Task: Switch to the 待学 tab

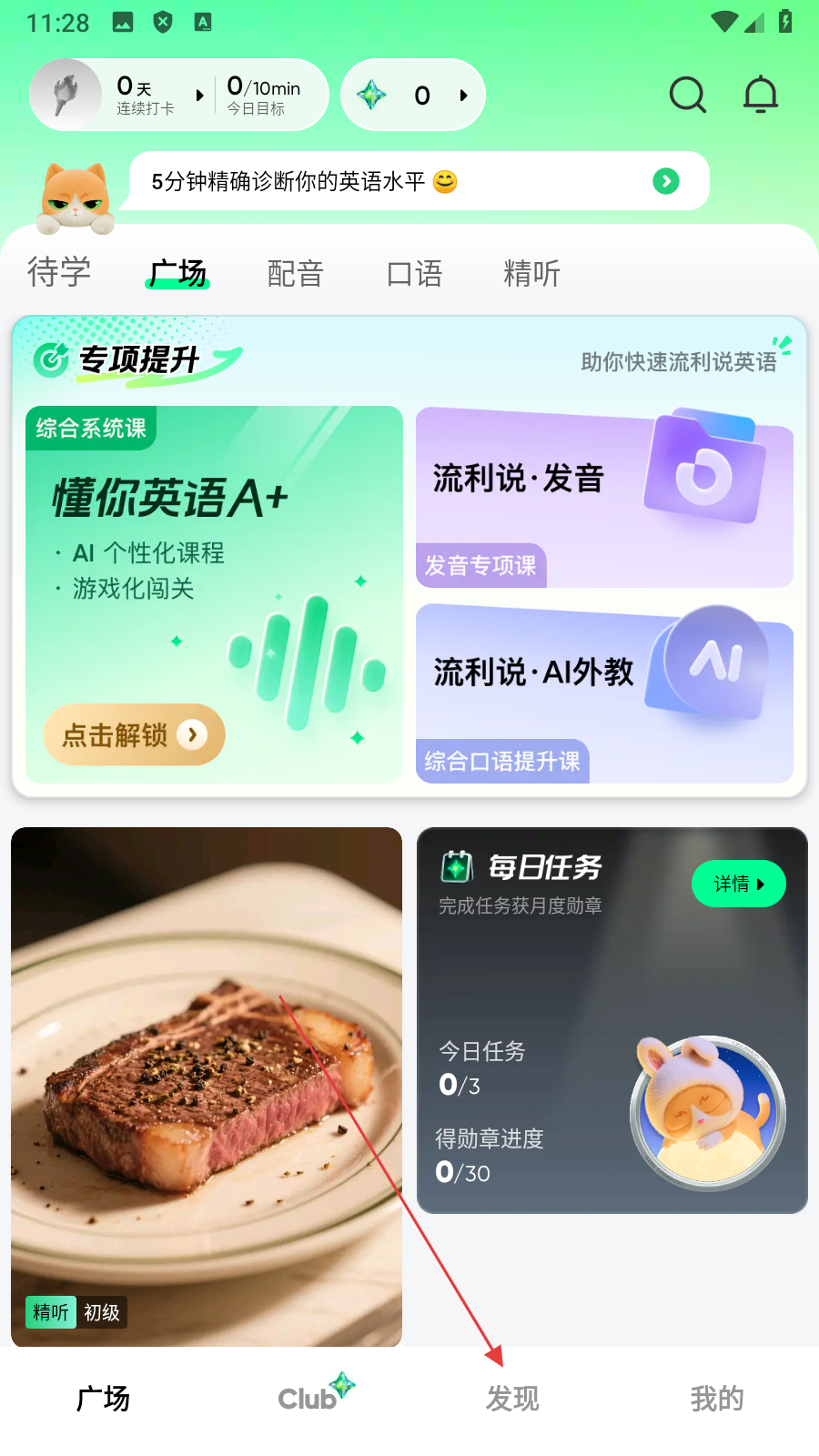Action: click(59, 273)
